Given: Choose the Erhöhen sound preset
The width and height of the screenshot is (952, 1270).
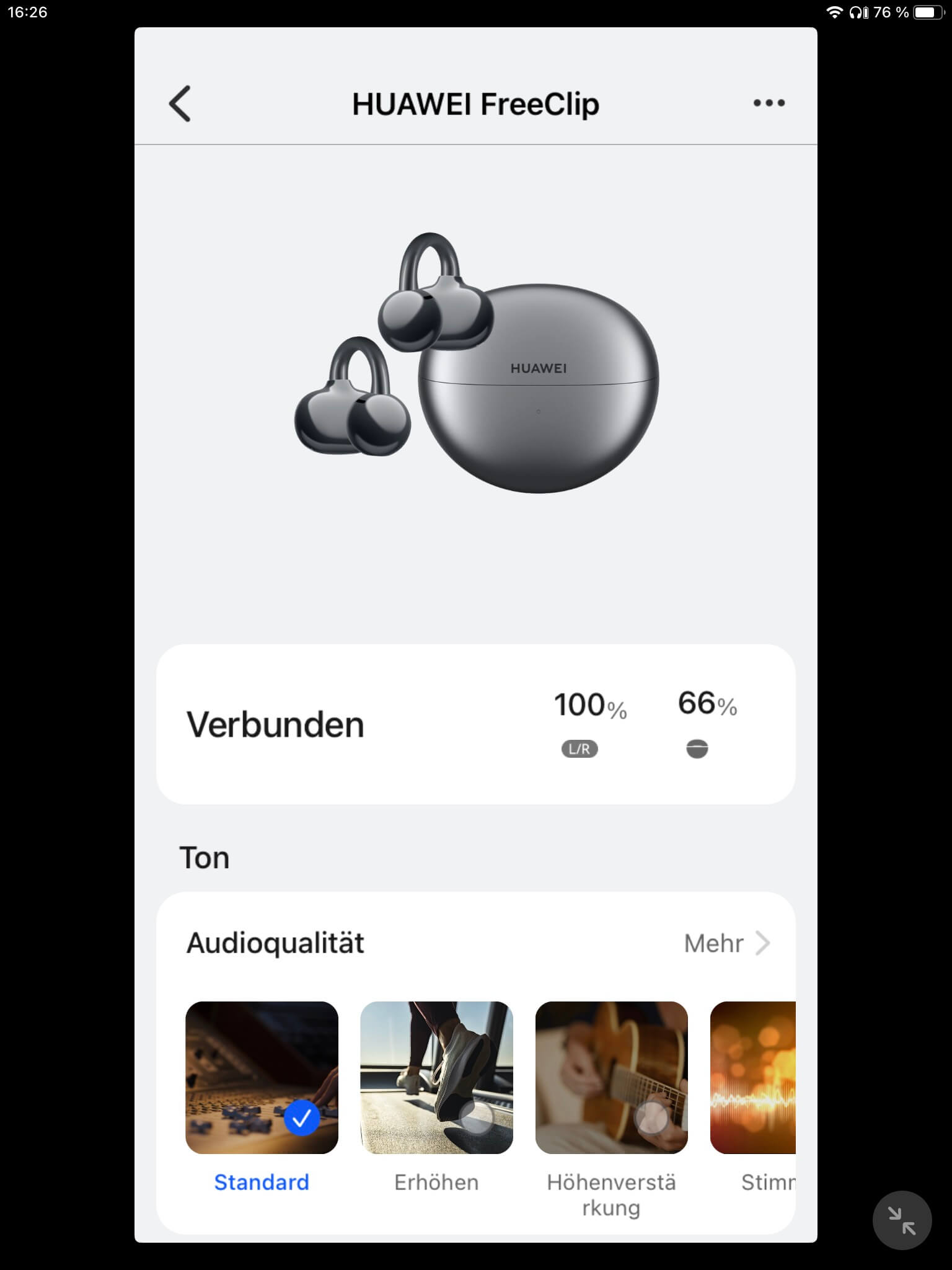Looking at the screenshot, I should [x=436, y=1078].
